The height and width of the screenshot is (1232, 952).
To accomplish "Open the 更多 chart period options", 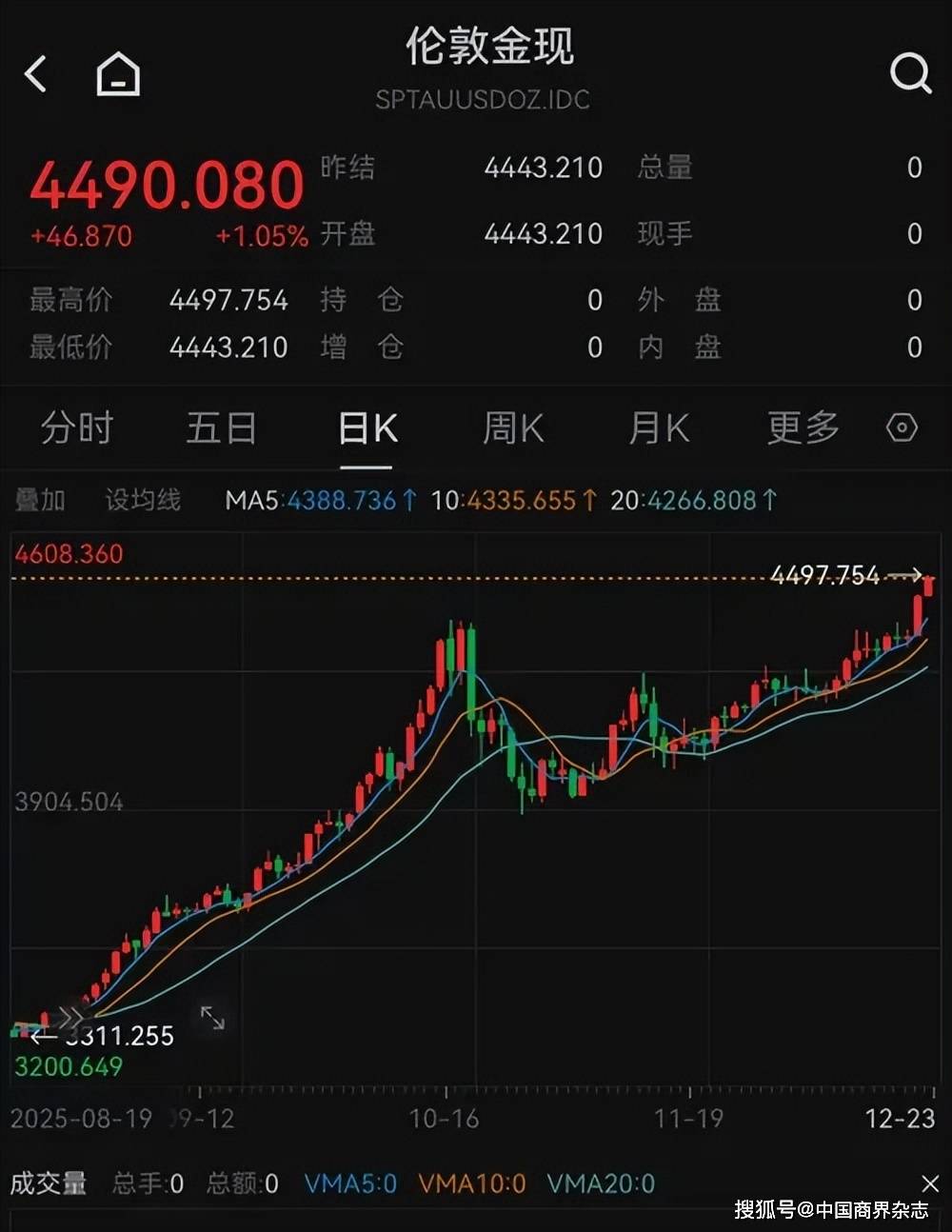I will pyautogui.click(x=803, y=428).
